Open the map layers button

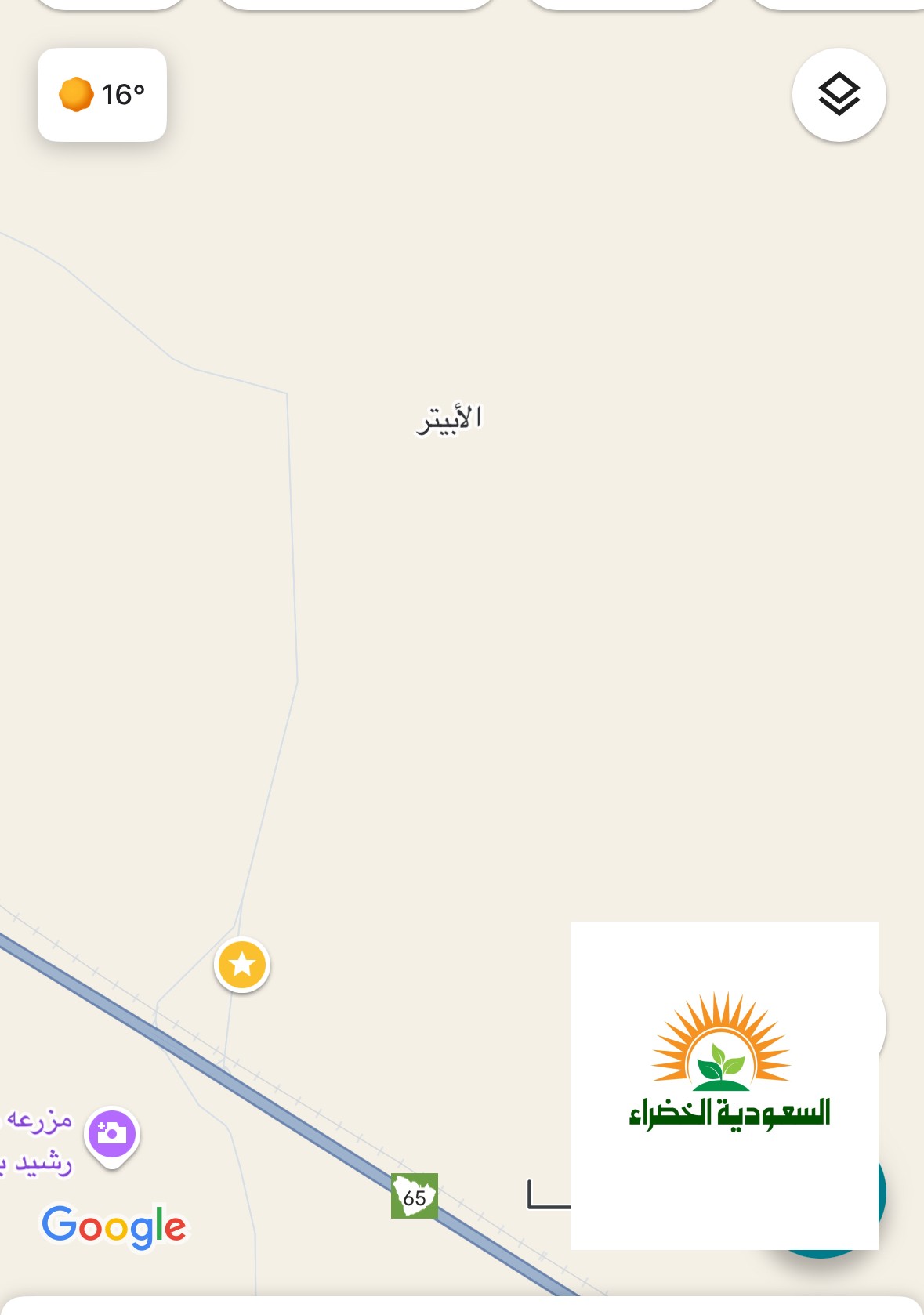pos(839,95)
